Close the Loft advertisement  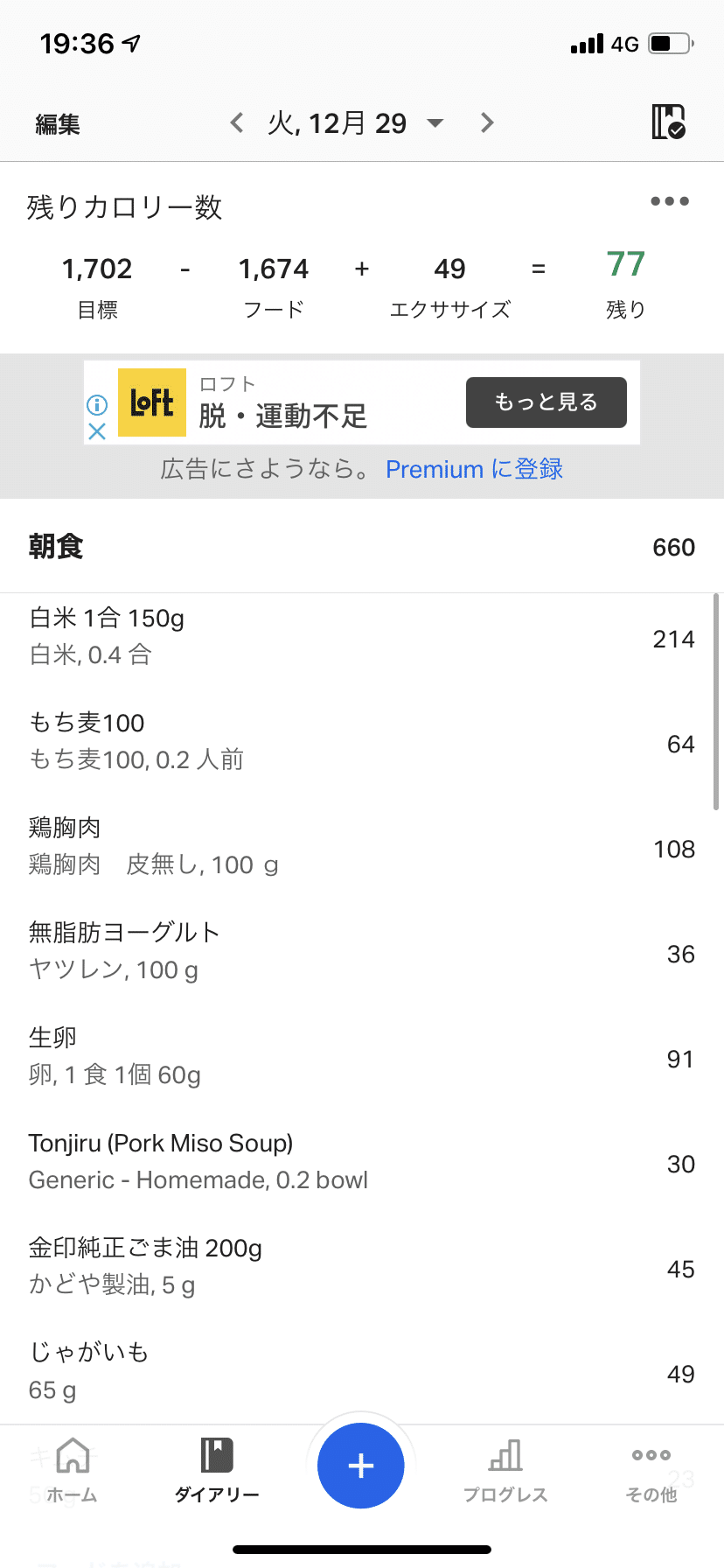coord(97,430)
